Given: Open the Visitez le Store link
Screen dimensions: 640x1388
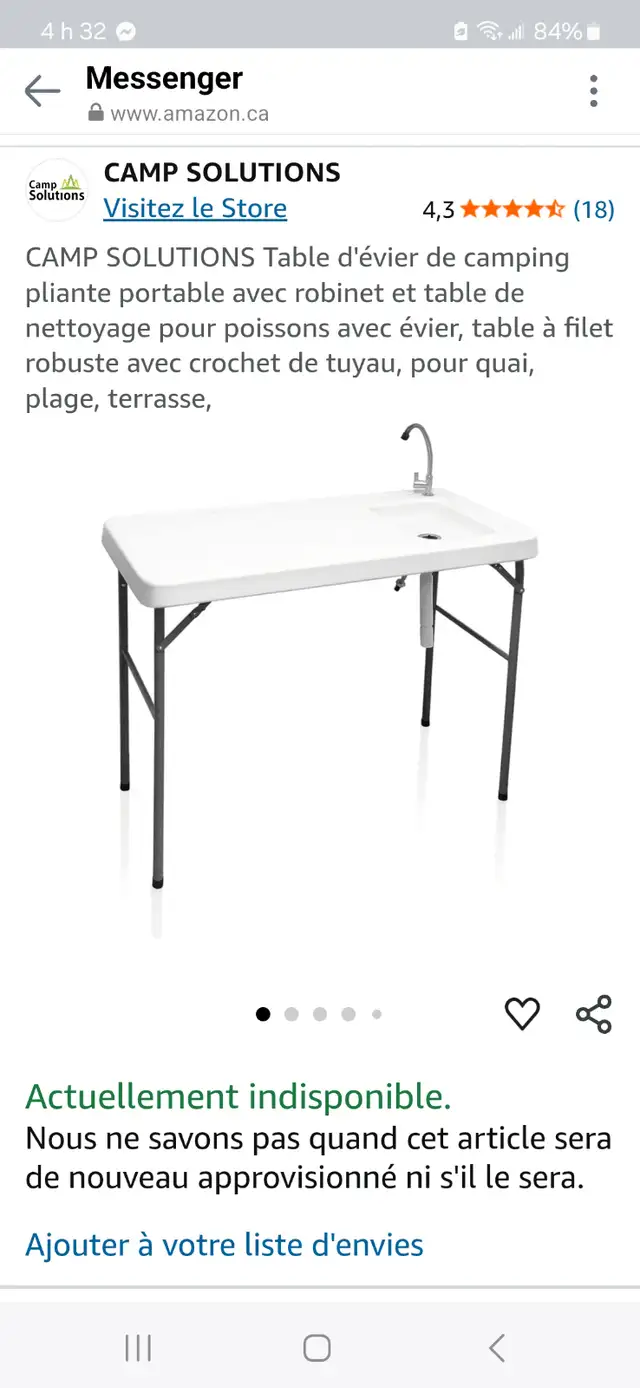Looking at the screenshot, I should [x=195, y=208].
